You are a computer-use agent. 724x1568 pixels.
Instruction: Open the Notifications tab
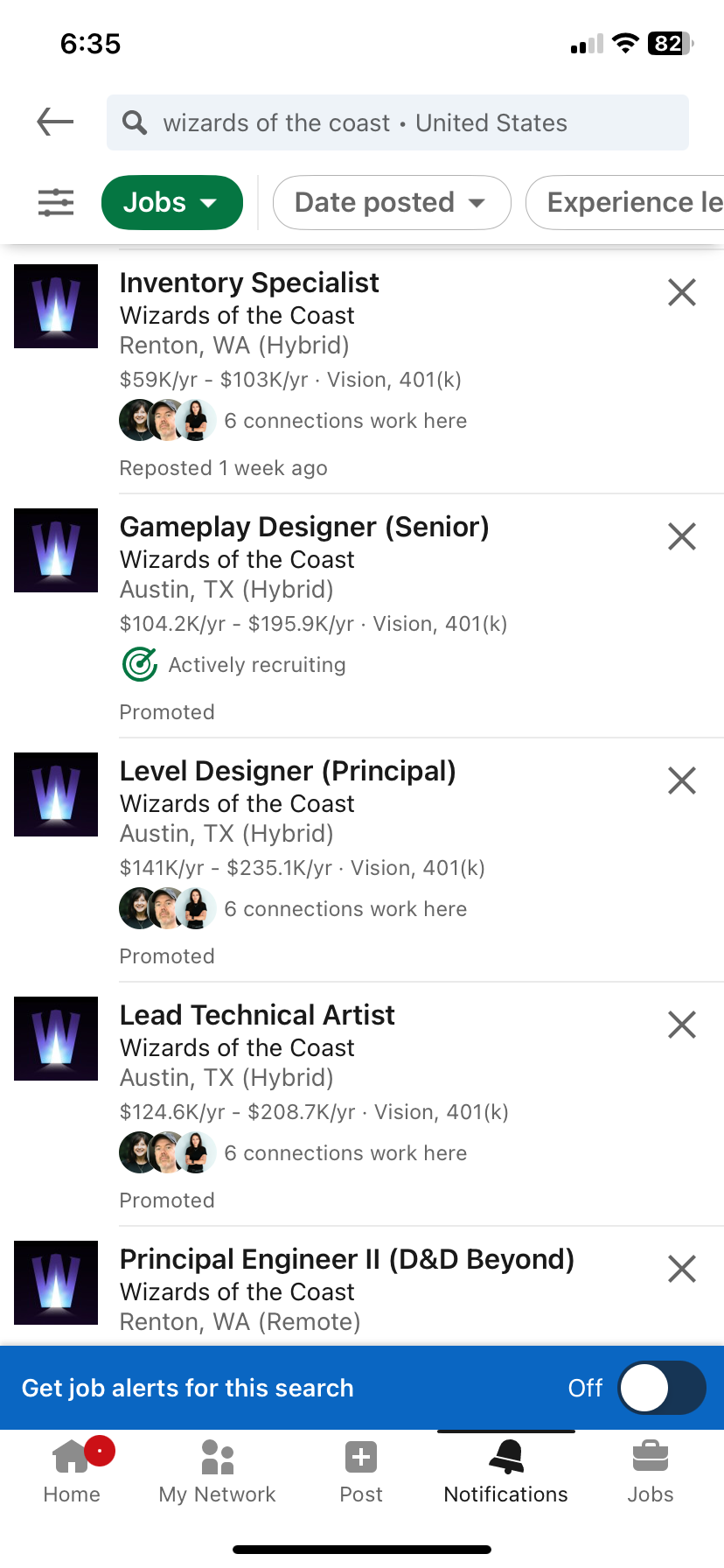[505, 1471]
